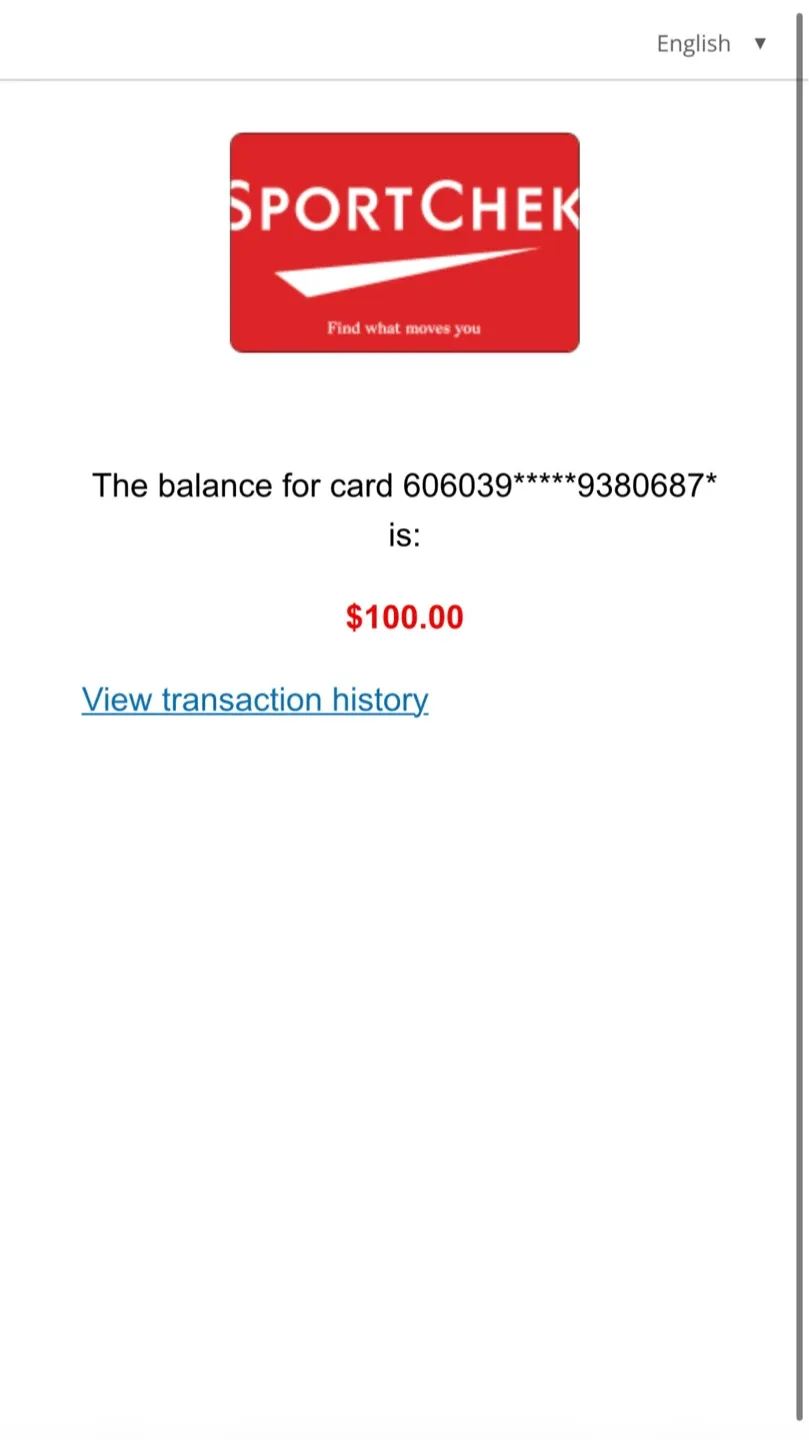Click the 'Find what moves you' tagline on card
Viewport: 809px width, 1440px height.
tap(404, 328)
